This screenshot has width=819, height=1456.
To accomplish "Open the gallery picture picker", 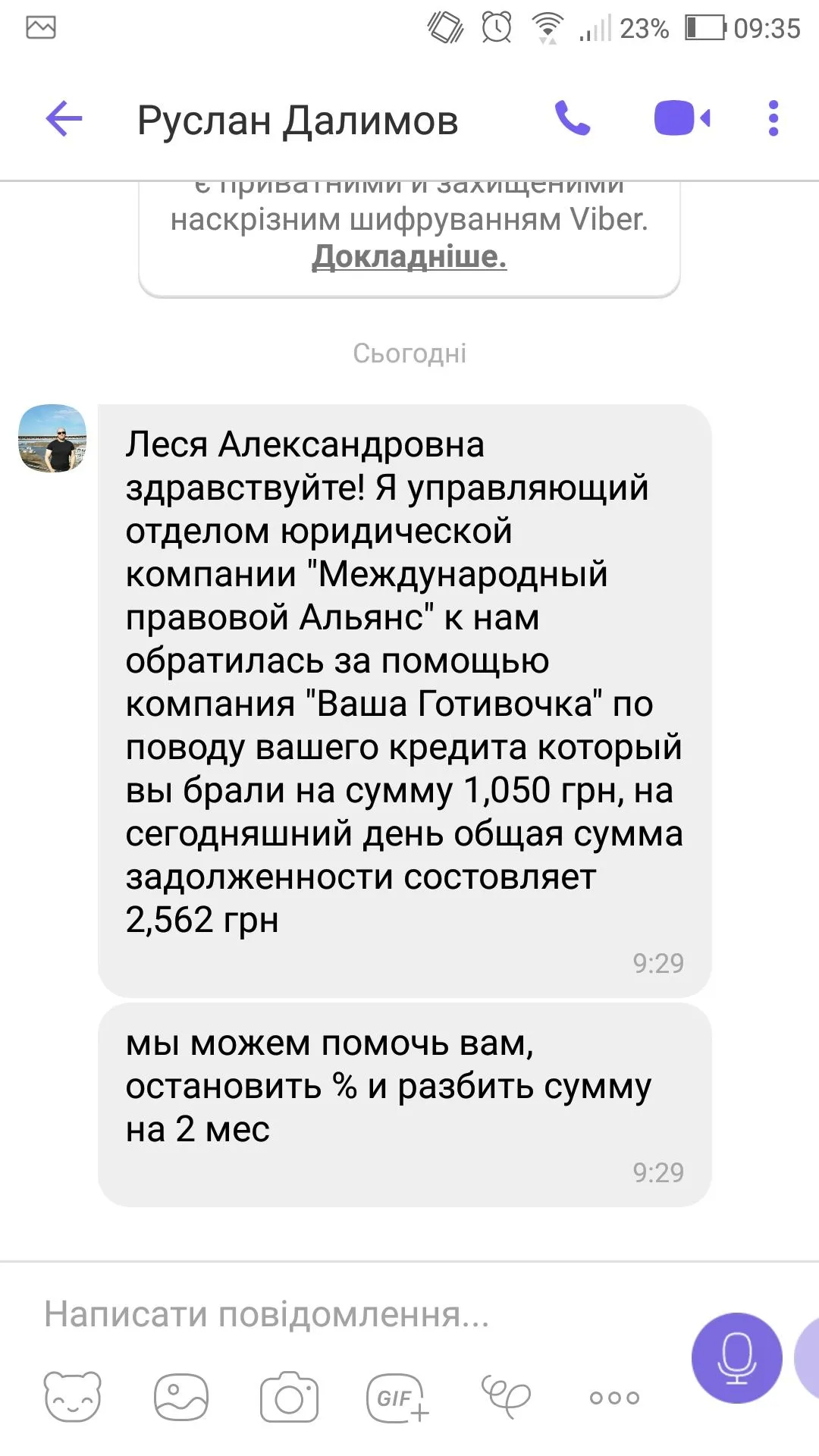I will click(180, 1397).
